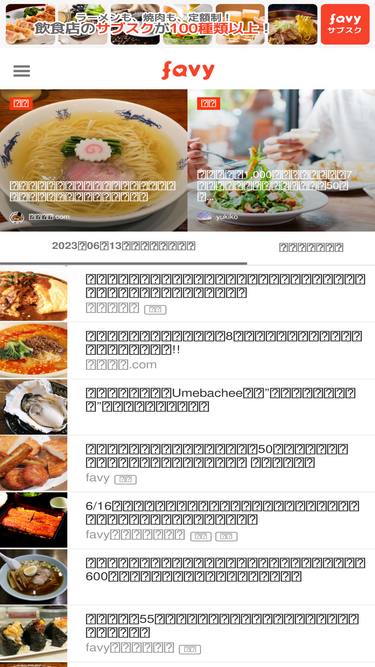
Task: Open the Umebachee oyster article
Action: point(188,407)
